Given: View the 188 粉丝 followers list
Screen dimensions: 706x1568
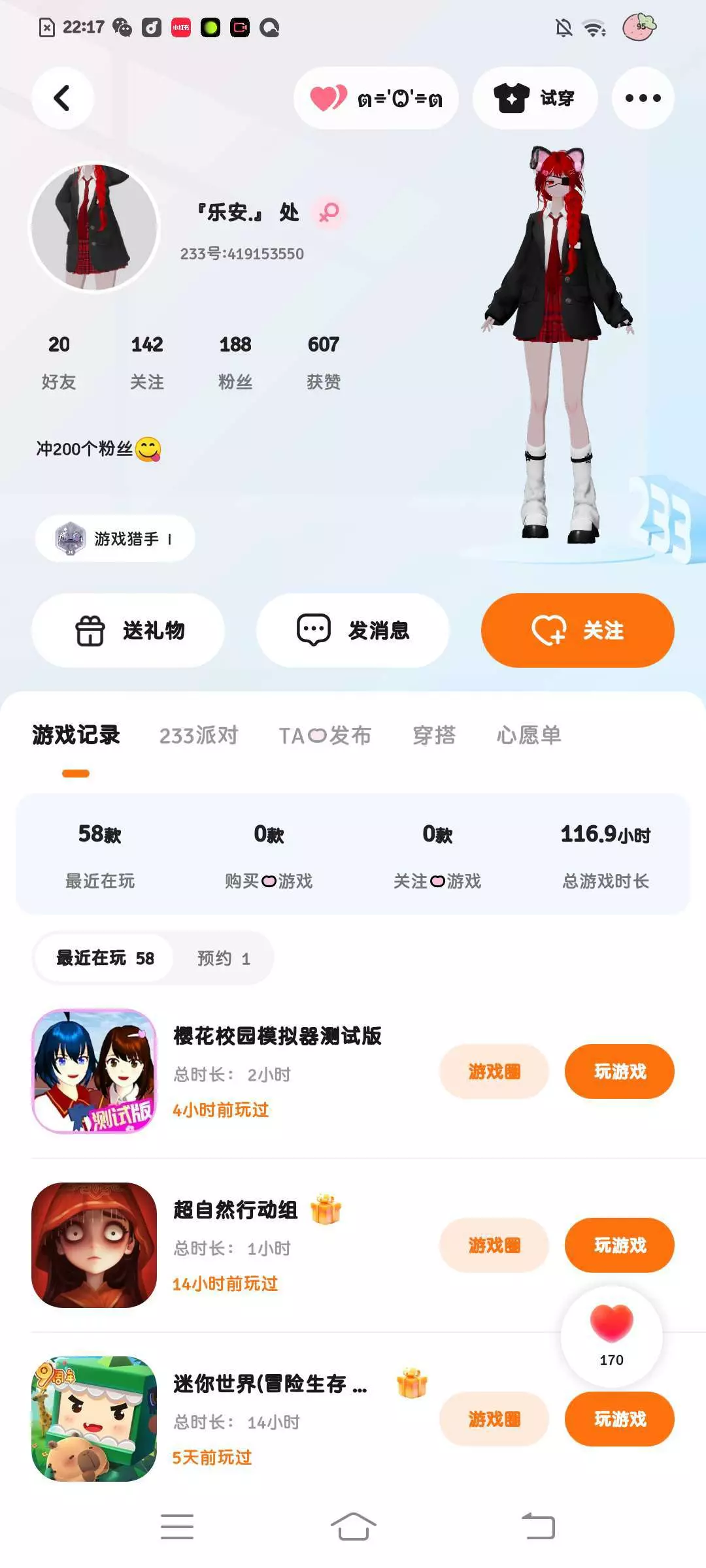Looking at the screenshot, I should [x=235, y=362].
